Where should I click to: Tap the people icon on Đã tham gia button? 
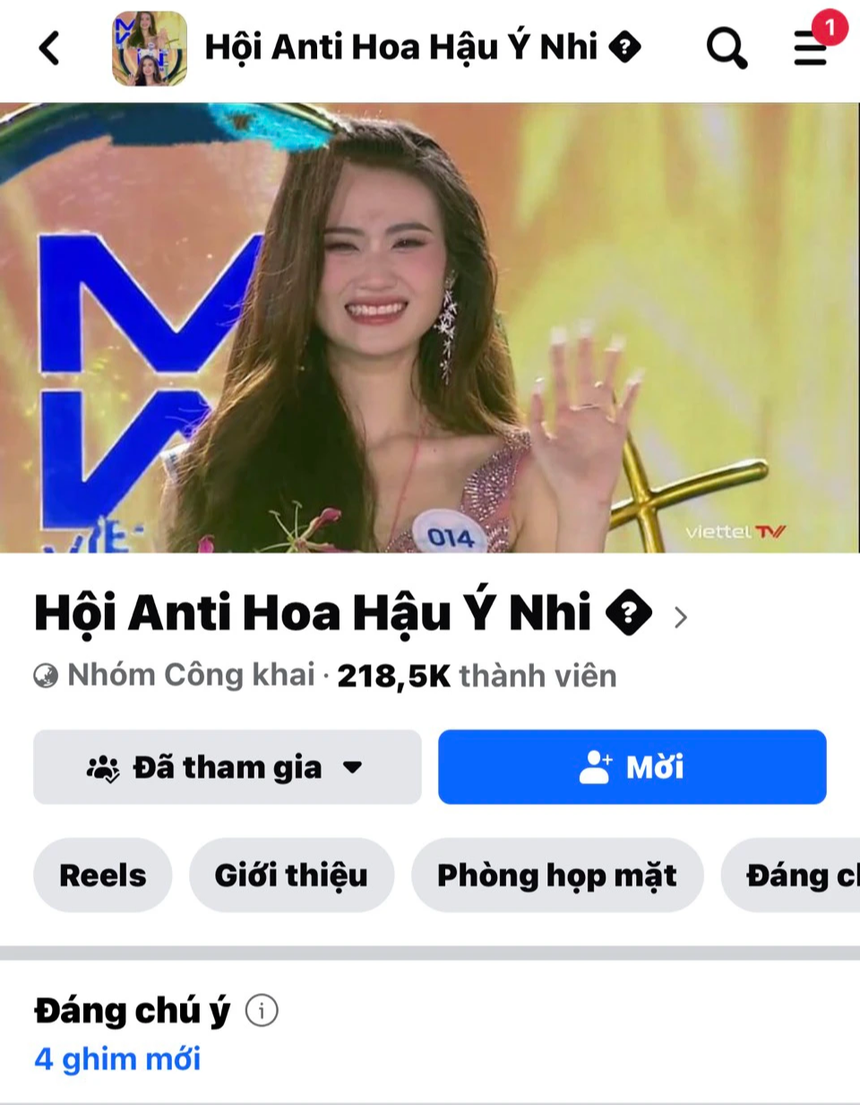pos(107,766)
